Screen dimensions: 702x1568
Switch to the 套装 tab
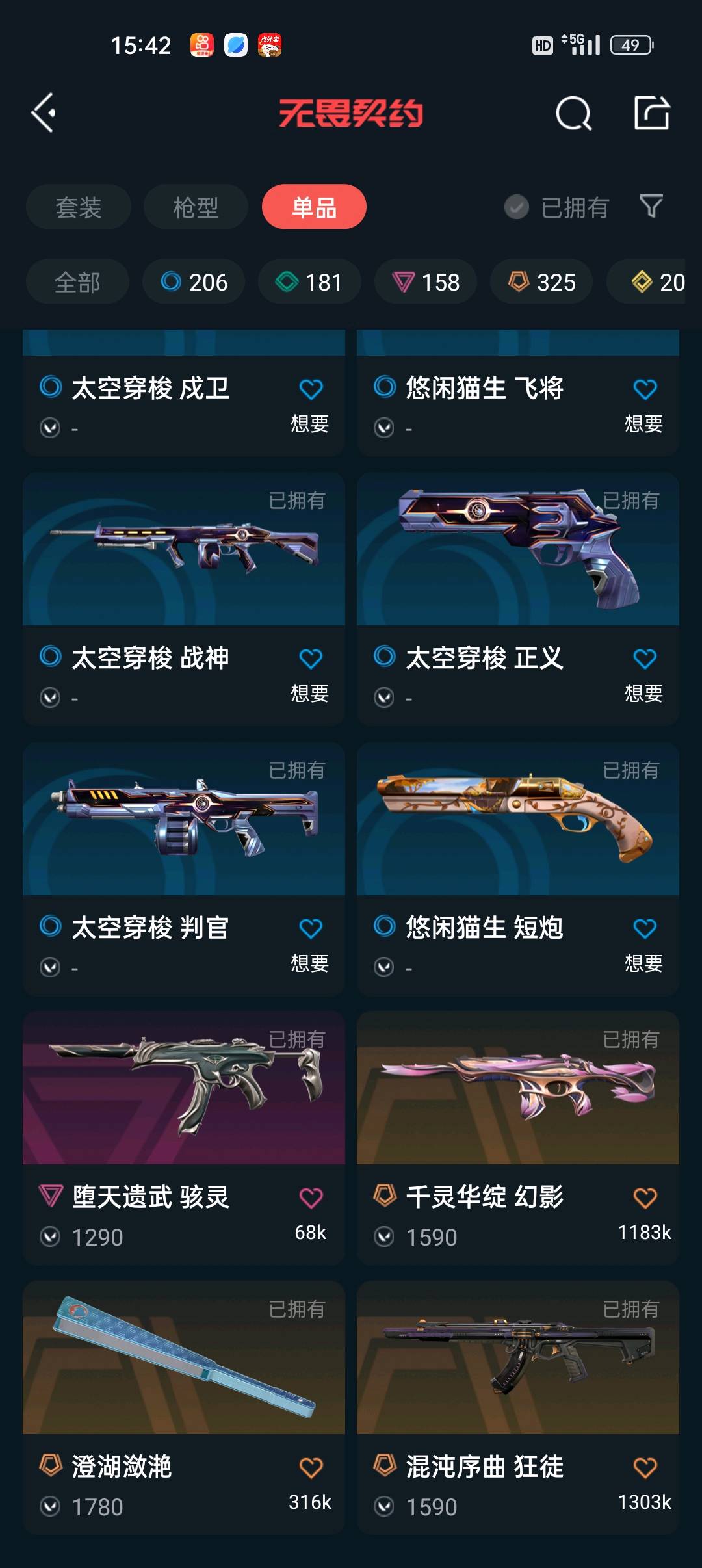pos(79,207)
